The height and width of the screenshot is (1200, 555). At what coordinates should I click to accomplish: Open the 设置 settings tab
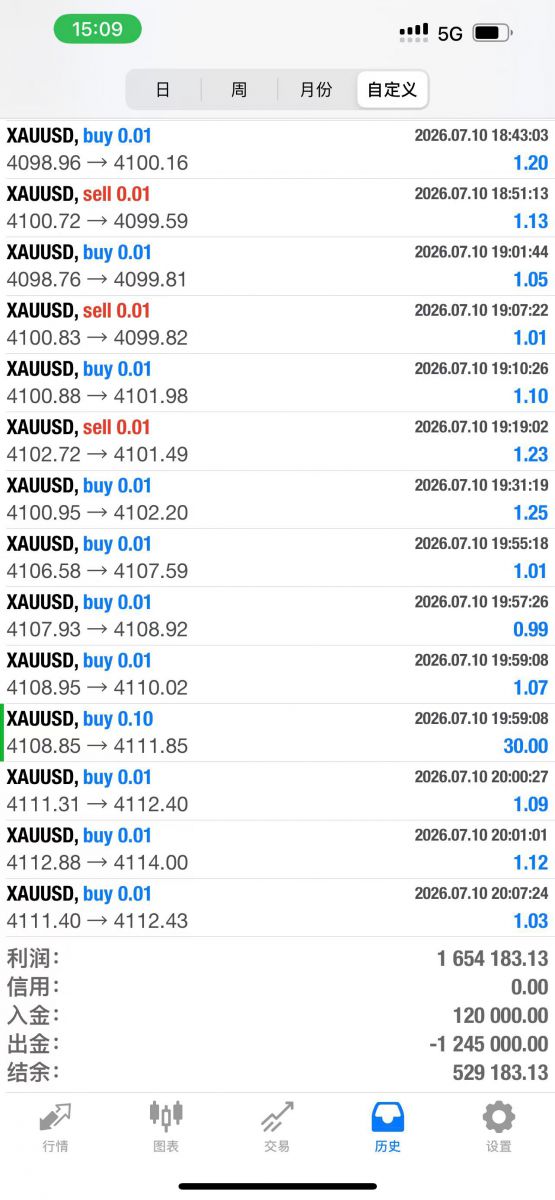[499, 1127]
